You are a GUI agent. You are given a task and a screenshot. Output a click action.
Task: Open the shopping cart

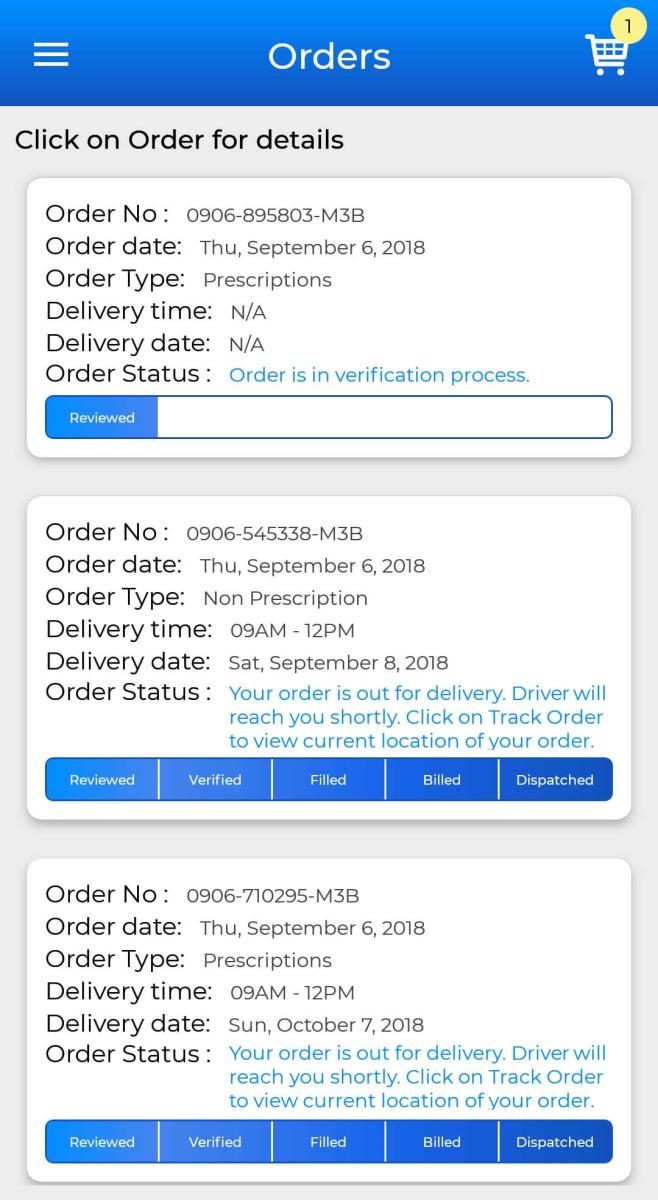608,54
